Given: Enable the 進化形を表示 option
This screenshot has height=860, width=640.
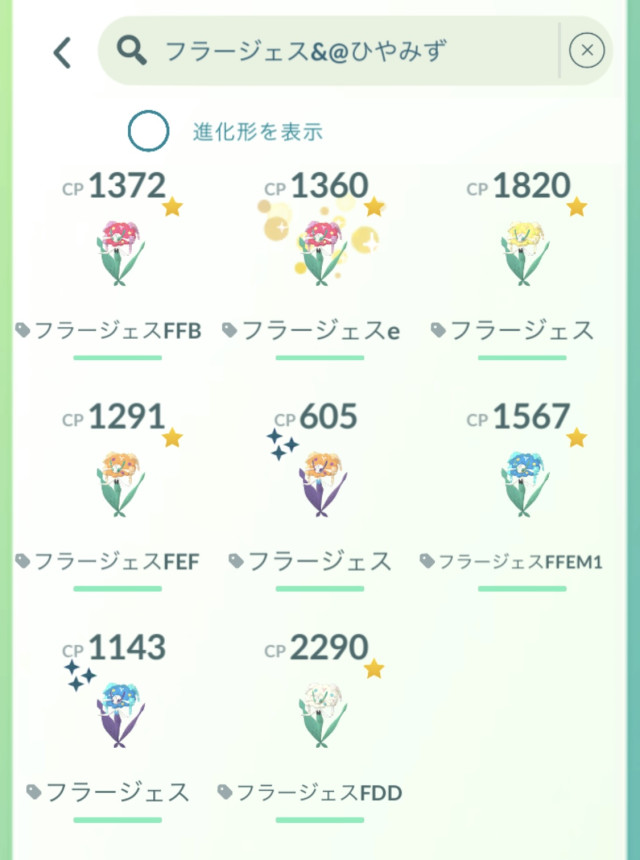Looking at the screenshot, I should coord(149,131).
